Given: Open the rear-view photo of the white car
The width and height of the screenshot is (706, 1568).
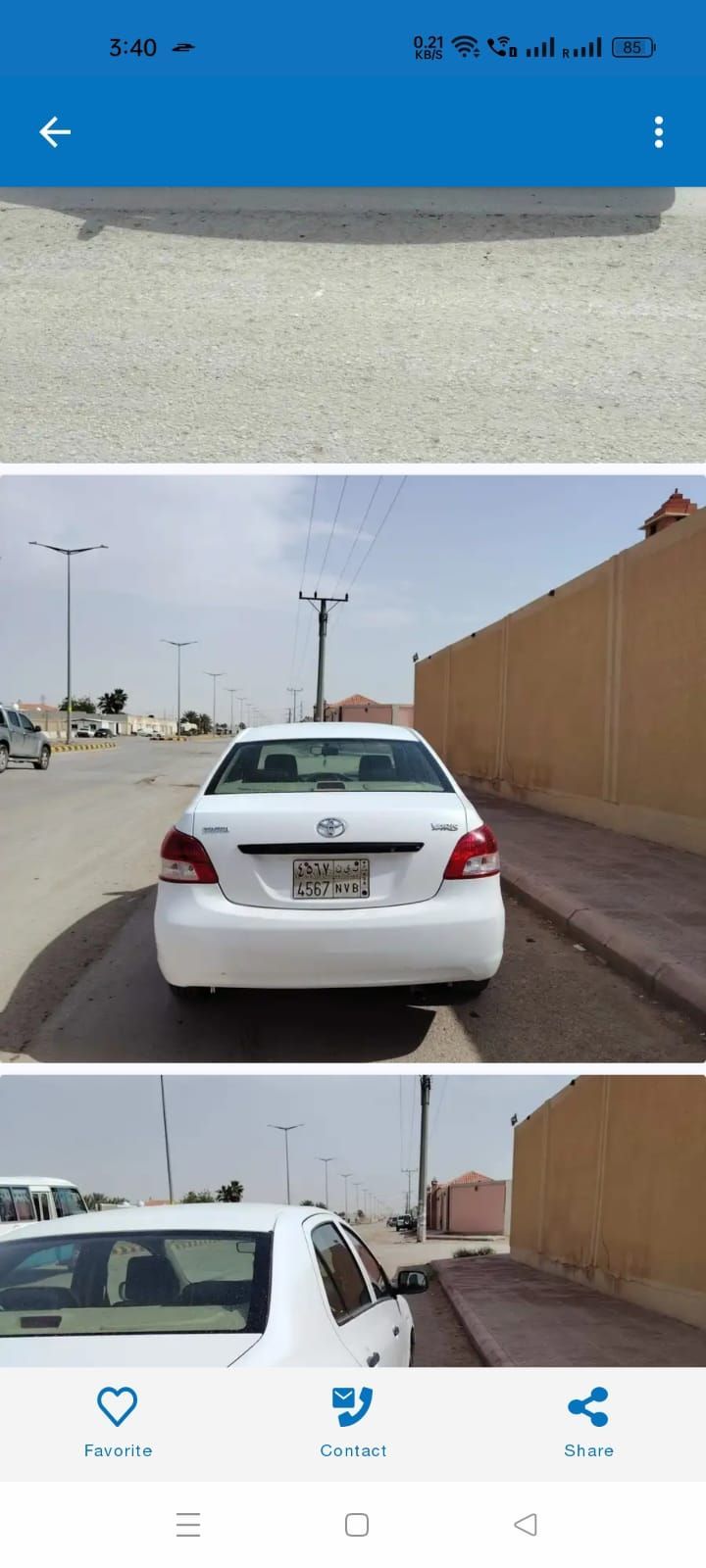Looking at the screenshot, I should click(353, 768).
